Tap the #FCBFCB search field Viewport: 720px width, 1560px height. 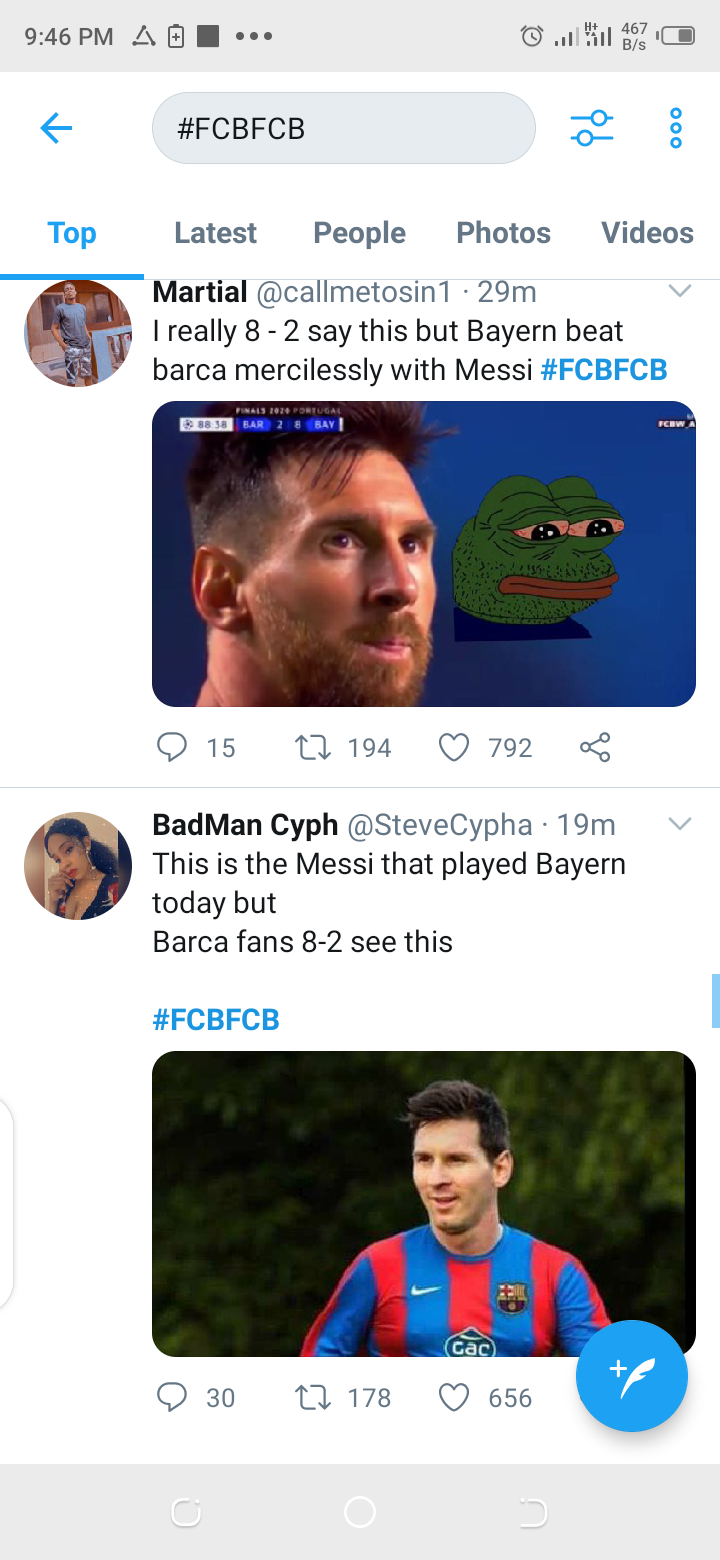point(344,128)
